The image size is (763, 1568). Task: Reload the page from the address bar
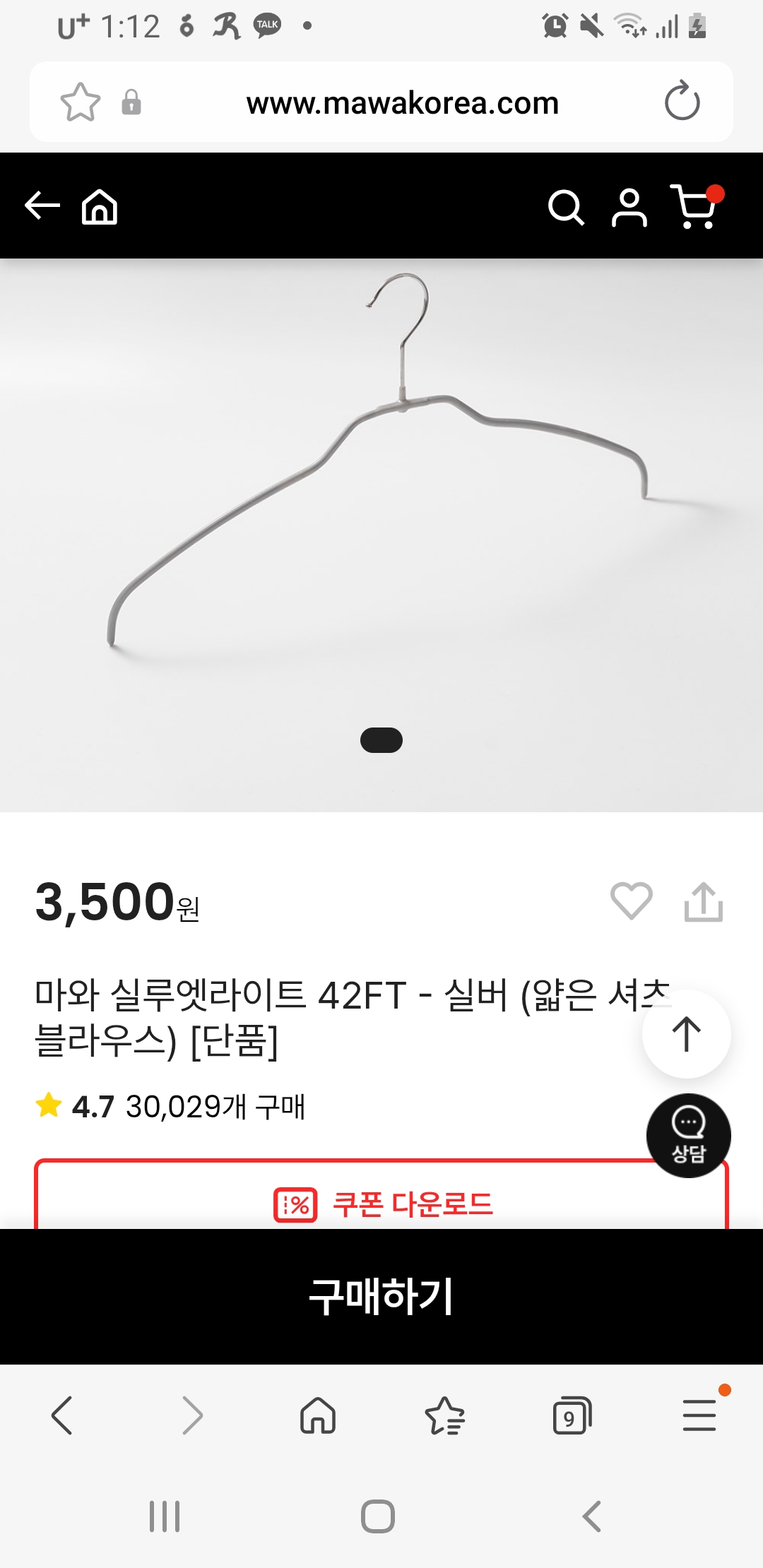tap(682, 102)
